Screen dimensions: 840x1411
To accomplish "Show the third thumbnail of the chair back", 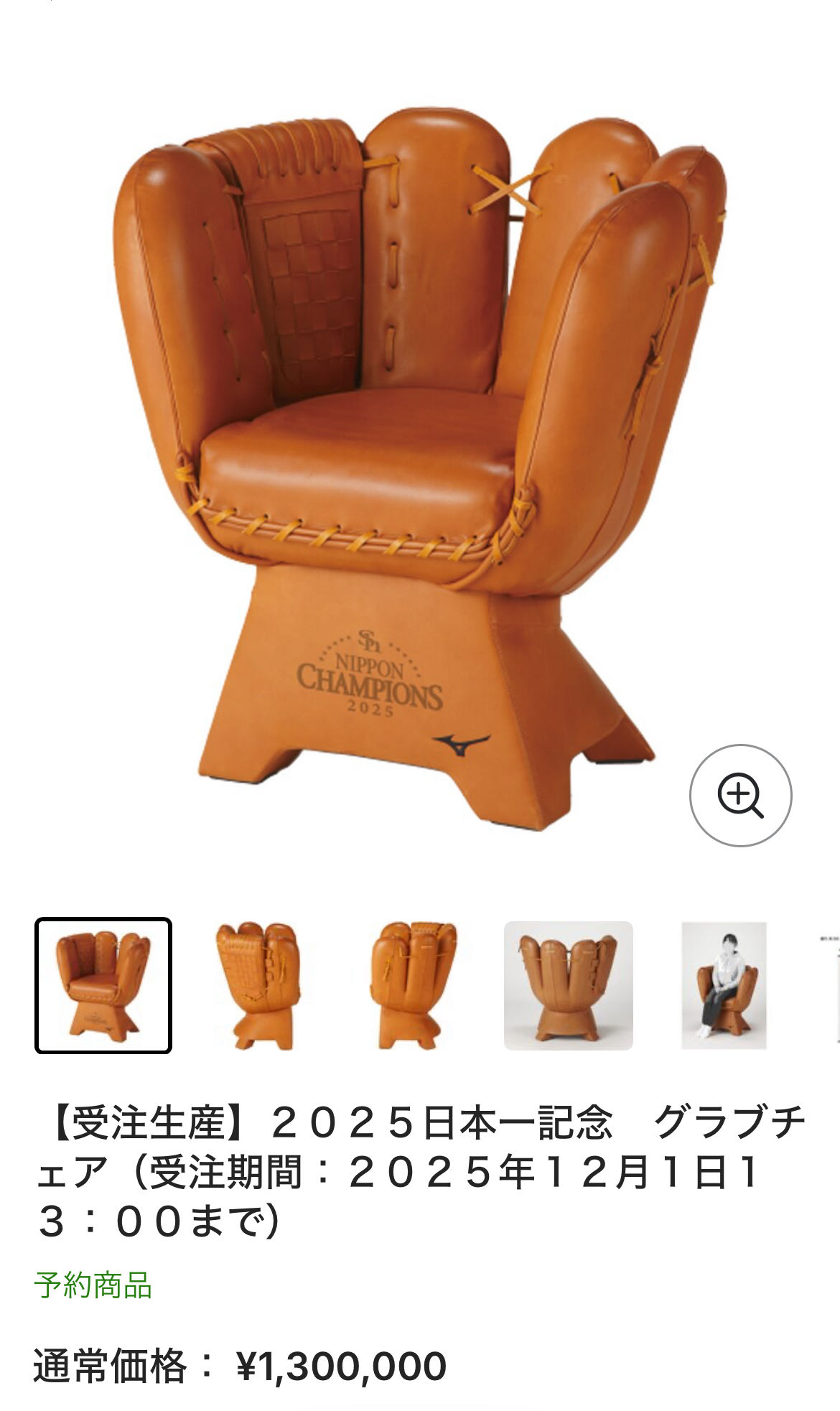I will (414, 985).
